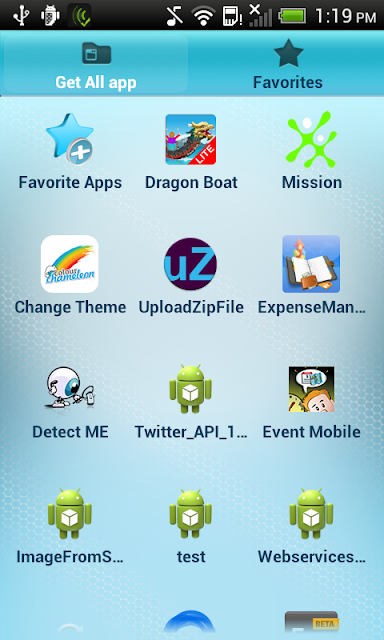This screenshot has width=384, height=640.
Task: Open Change Theme
Action: coord(70,275)
